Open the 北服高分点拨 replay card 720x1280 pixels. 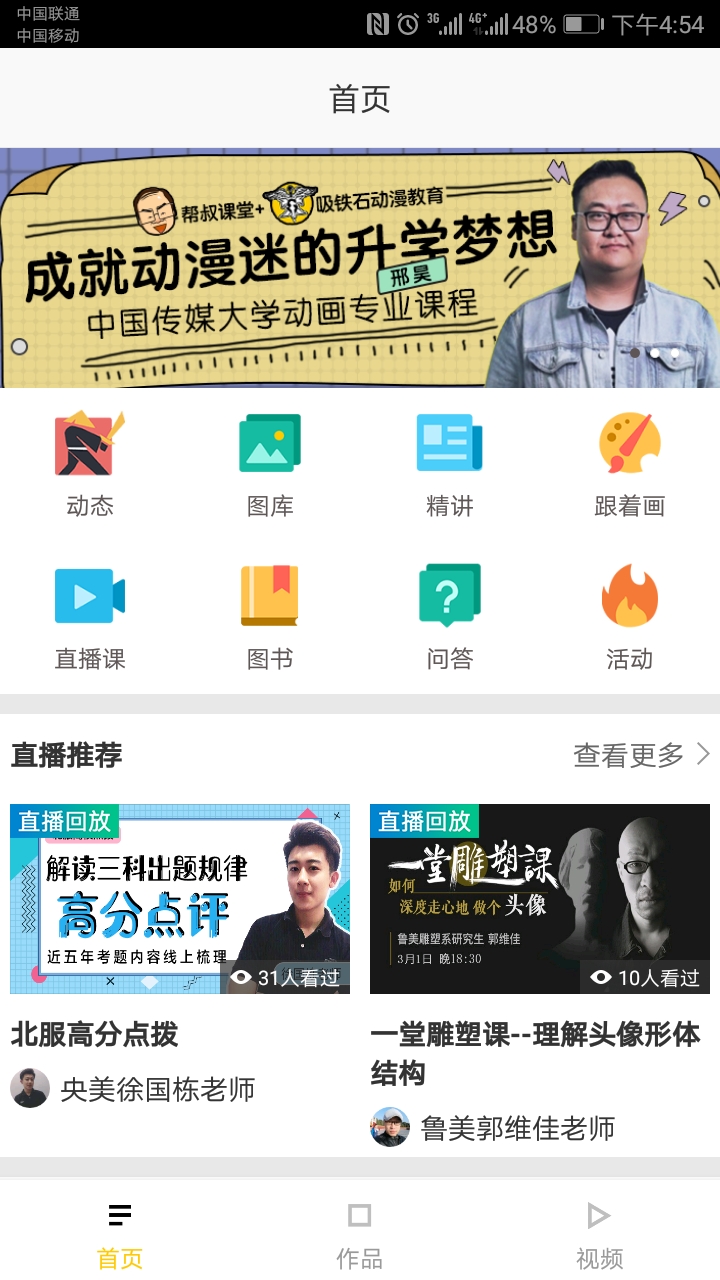click(180, 898)
